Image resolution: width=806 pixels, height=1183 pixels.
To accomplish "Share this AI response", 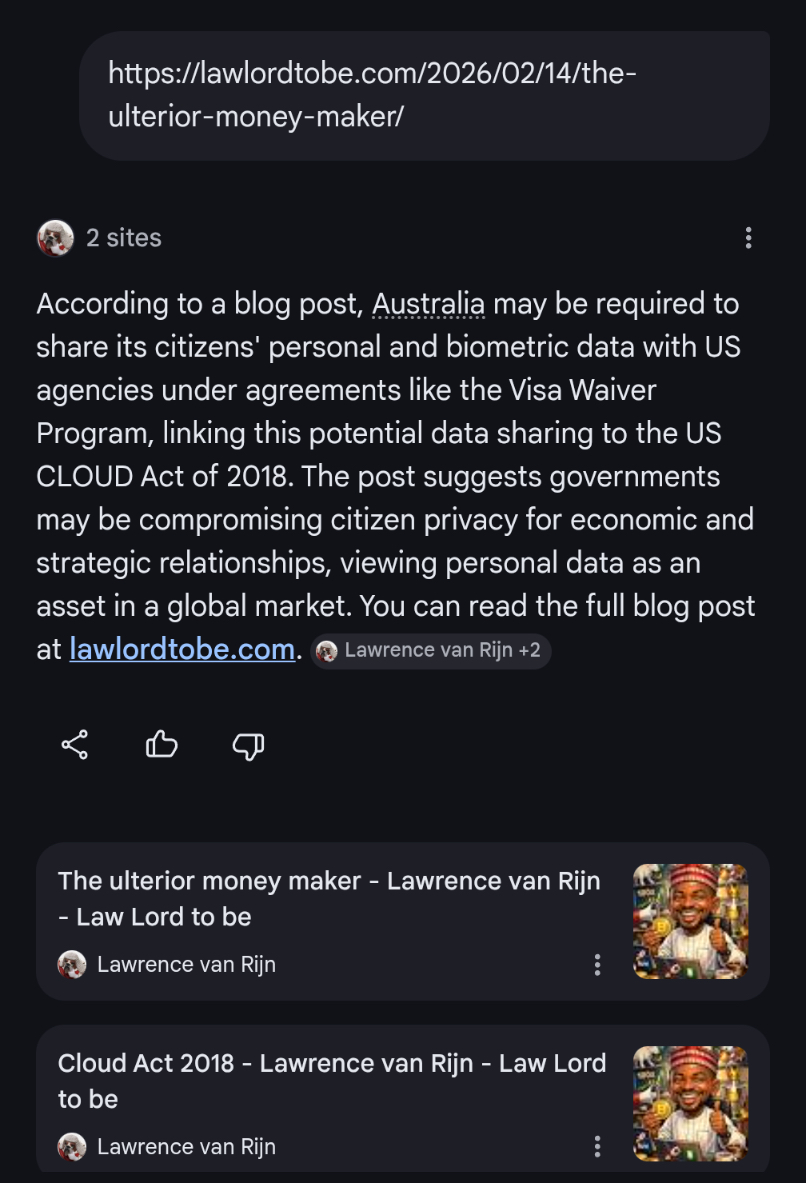I will 75,745.
